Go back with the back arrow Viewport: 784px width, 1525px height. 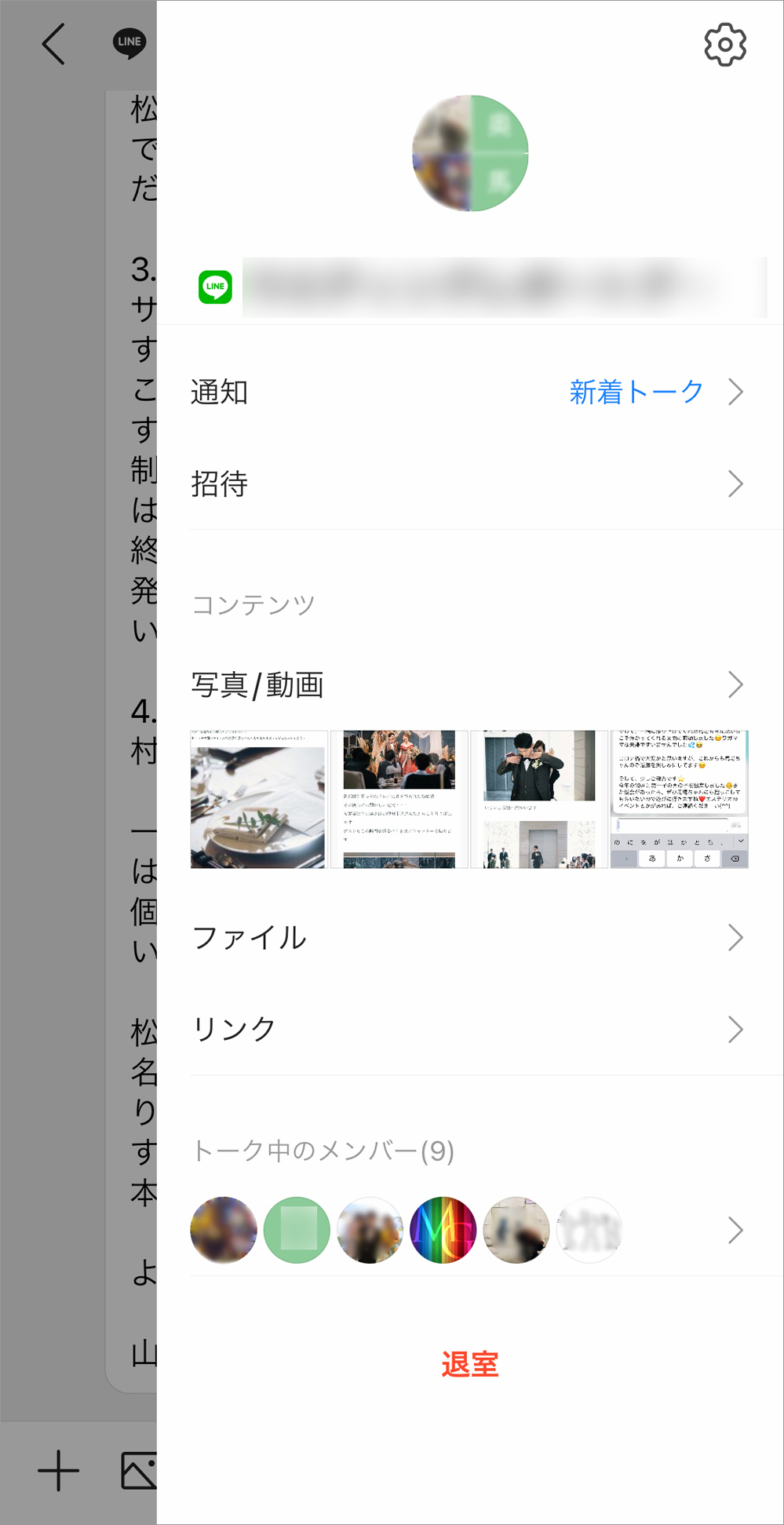pos(53,44)
